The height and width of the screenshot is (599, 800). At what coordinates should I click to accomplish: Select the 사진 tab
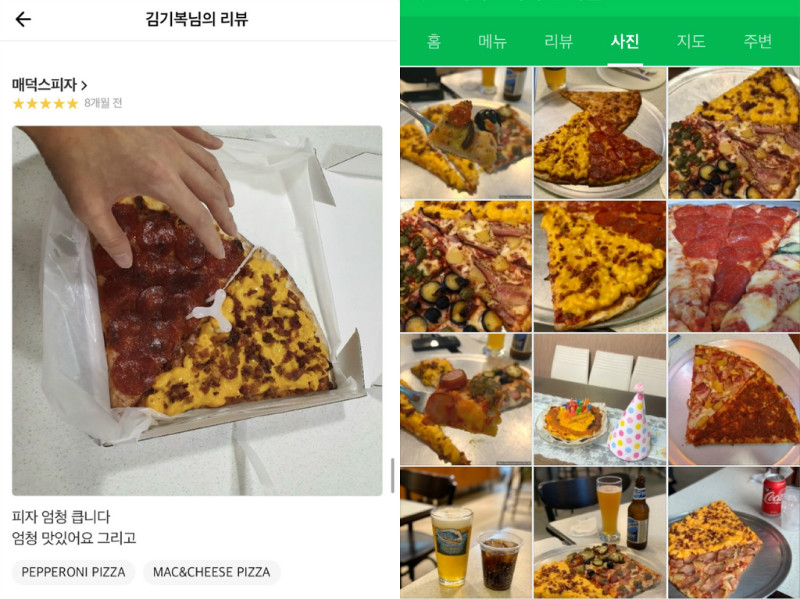[625, 41]
